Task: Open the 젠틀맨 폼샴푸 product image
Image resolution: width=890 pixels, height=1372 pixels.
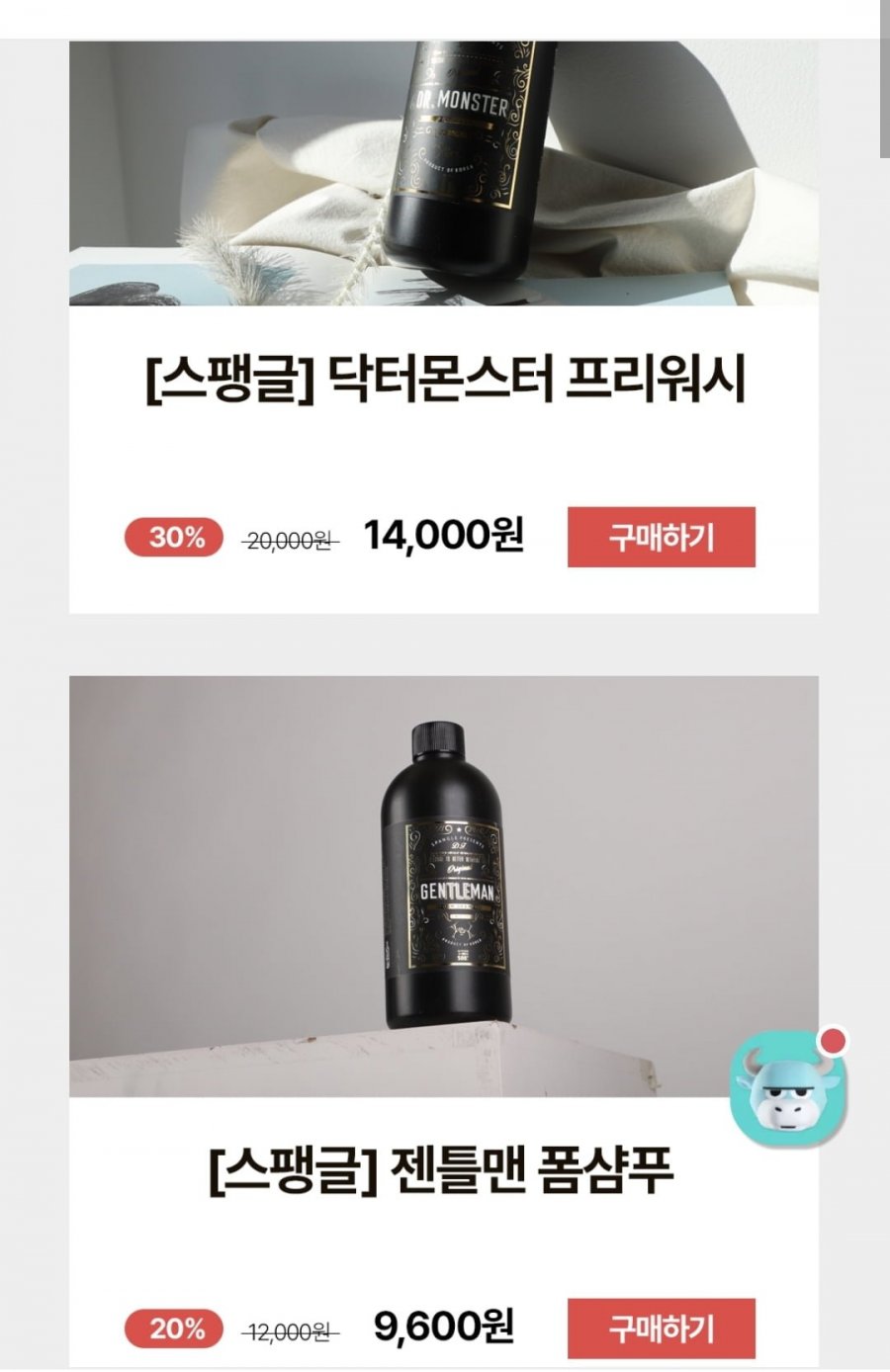Action: (443, 886)
